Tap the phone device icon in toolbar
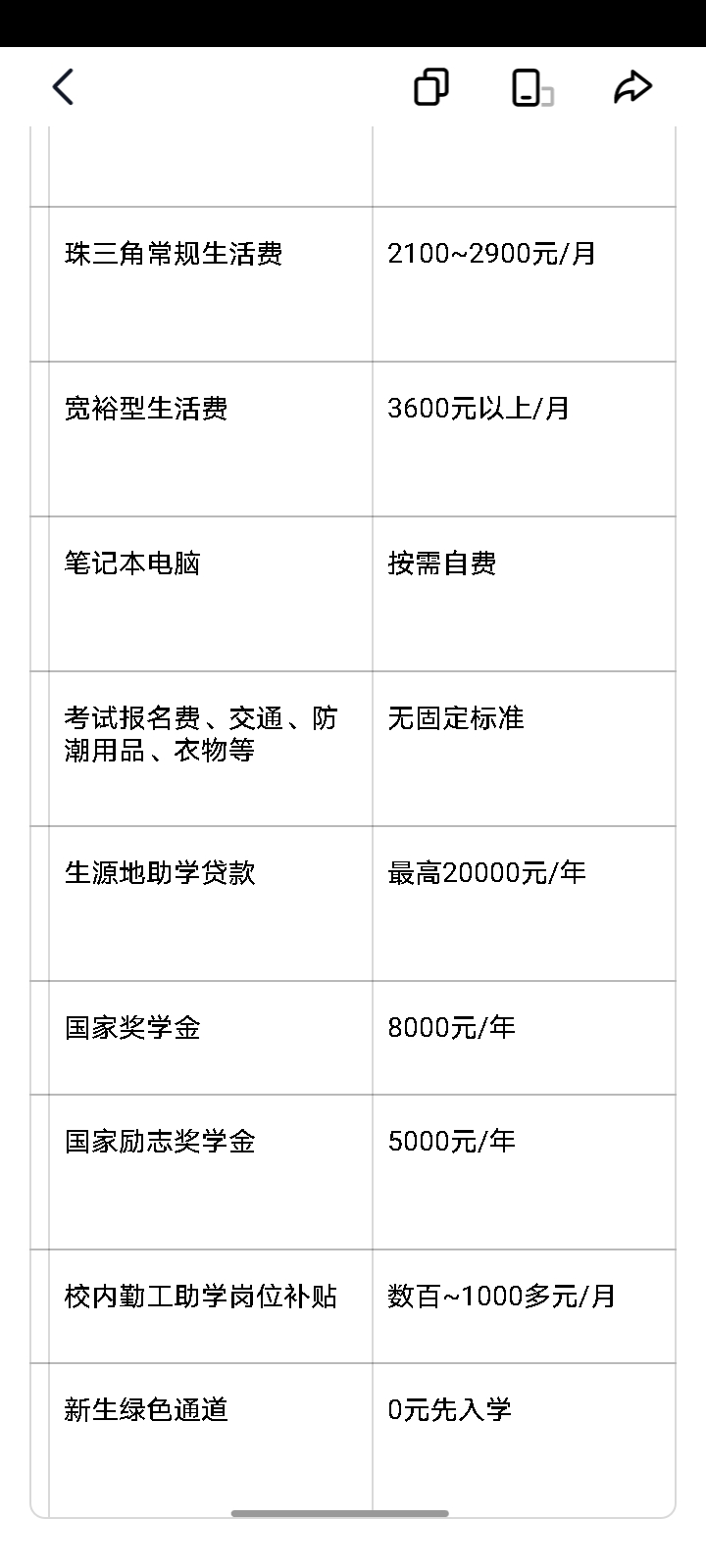706x1568 pixels. (x=532, y=87)
